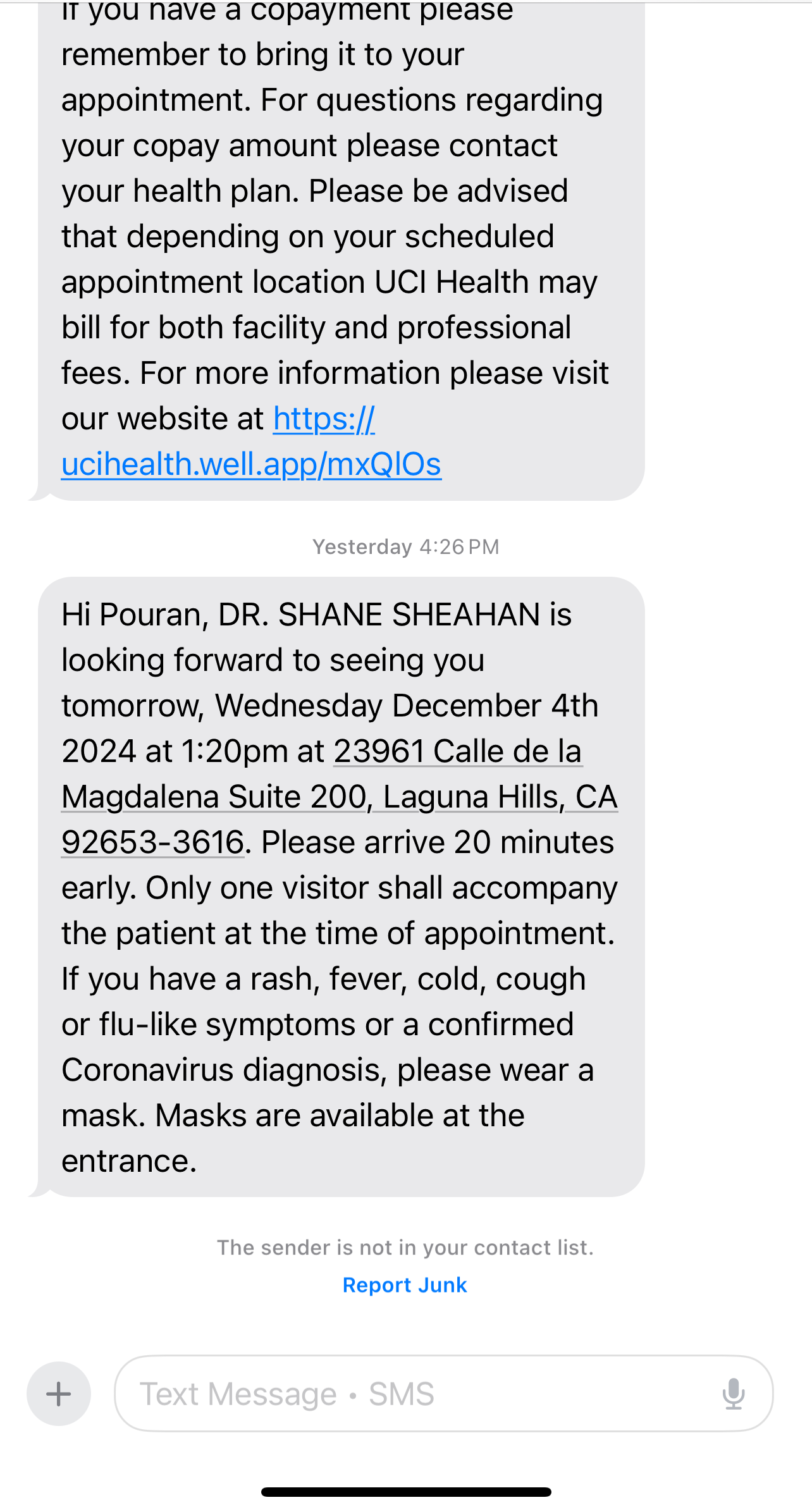The image size is (812, 1512).
Task: Report this sender as junk
Action: click(405, 1285)
